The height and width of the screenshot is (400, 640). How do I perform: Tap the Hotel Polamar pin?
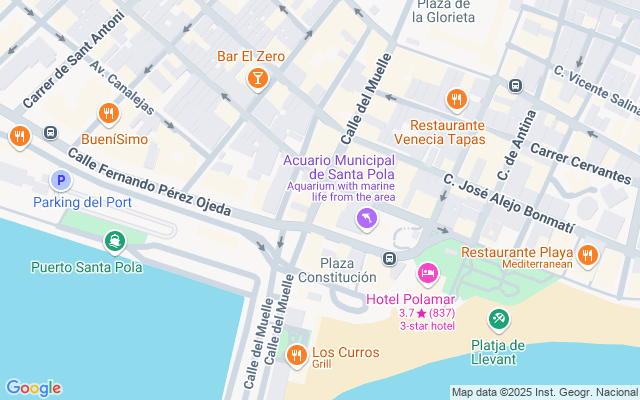tap(427, 273)
